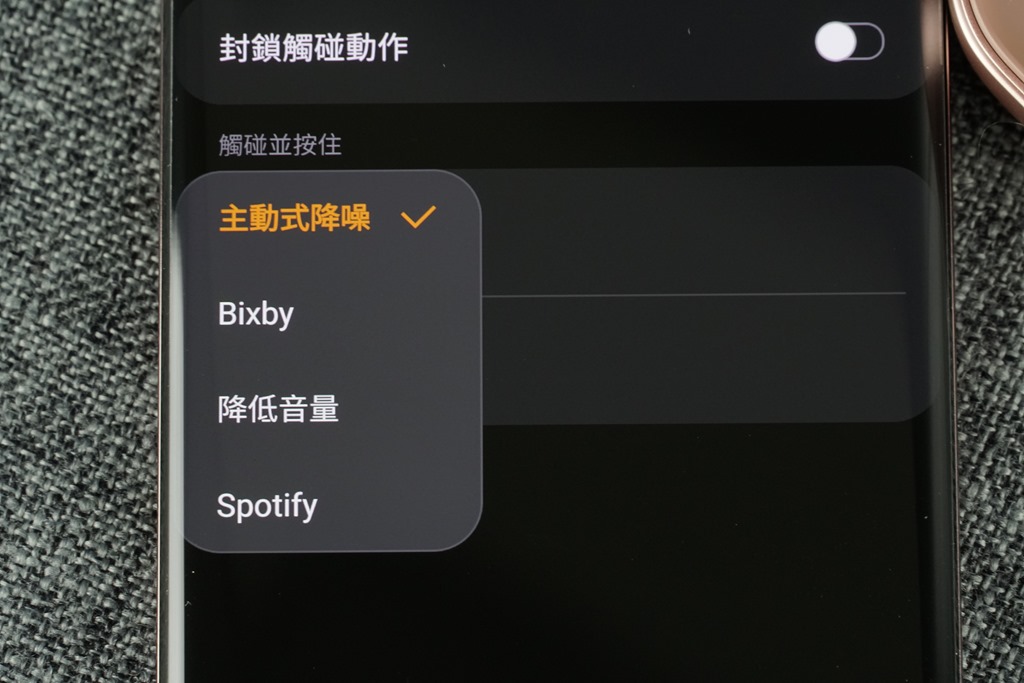Toggle the 封鎖觸碰動作 switch
The height and width of the screenshot is (683, 1024).
[849, 43]
